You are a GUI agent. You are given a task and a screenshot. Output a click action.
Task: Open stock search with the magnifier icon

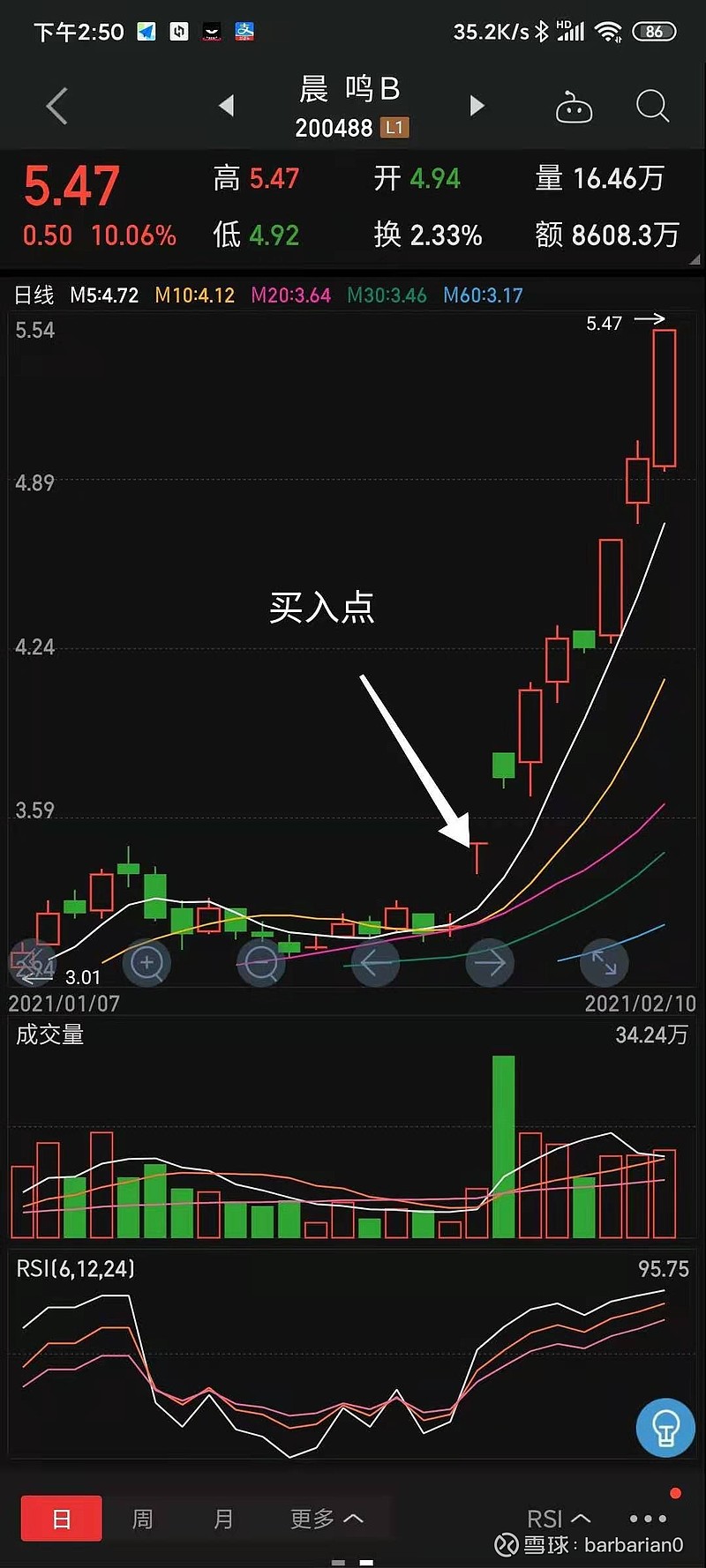point(652,105)
